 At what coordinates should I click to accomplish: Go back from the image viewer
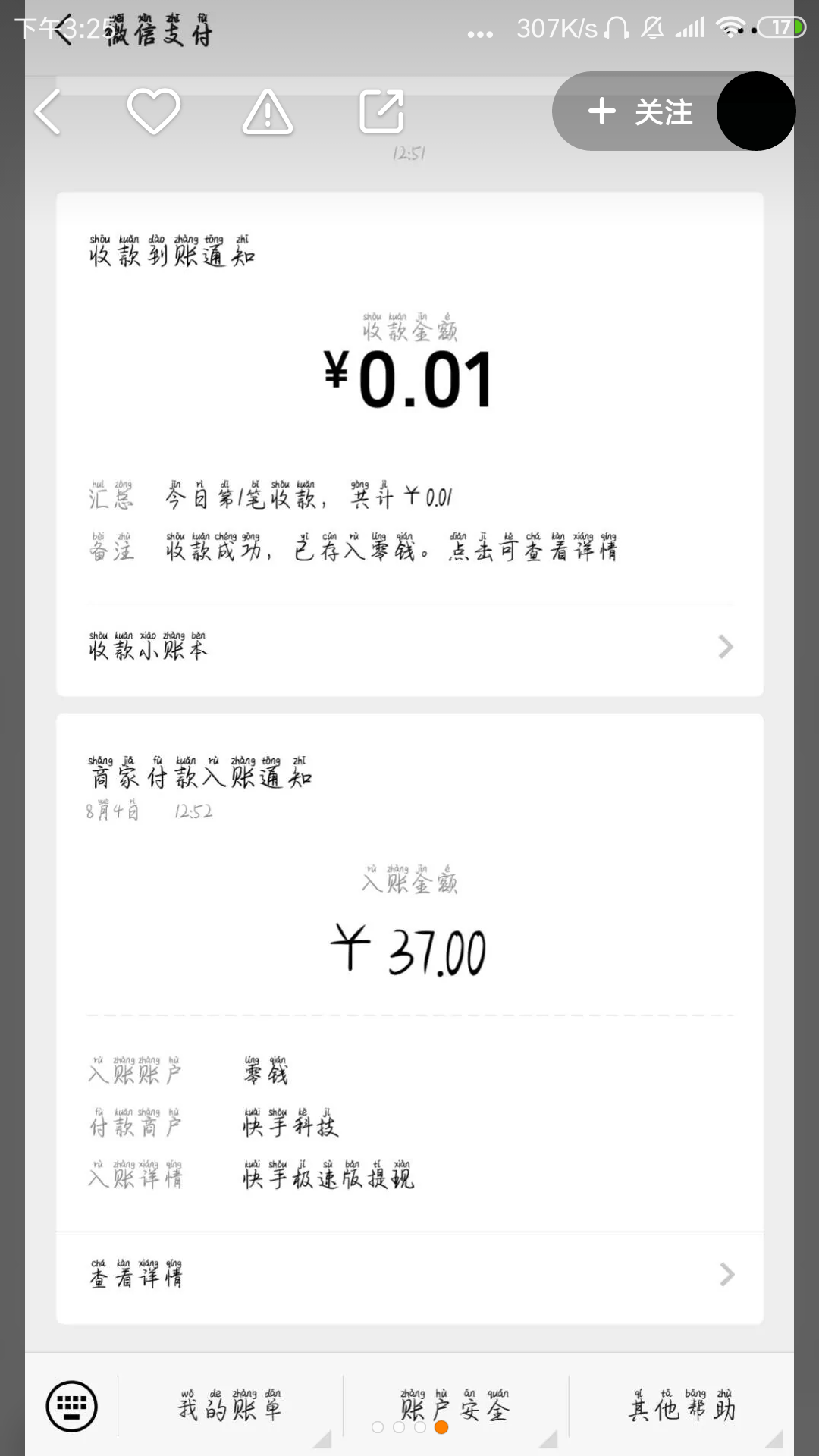click(49, 112)
